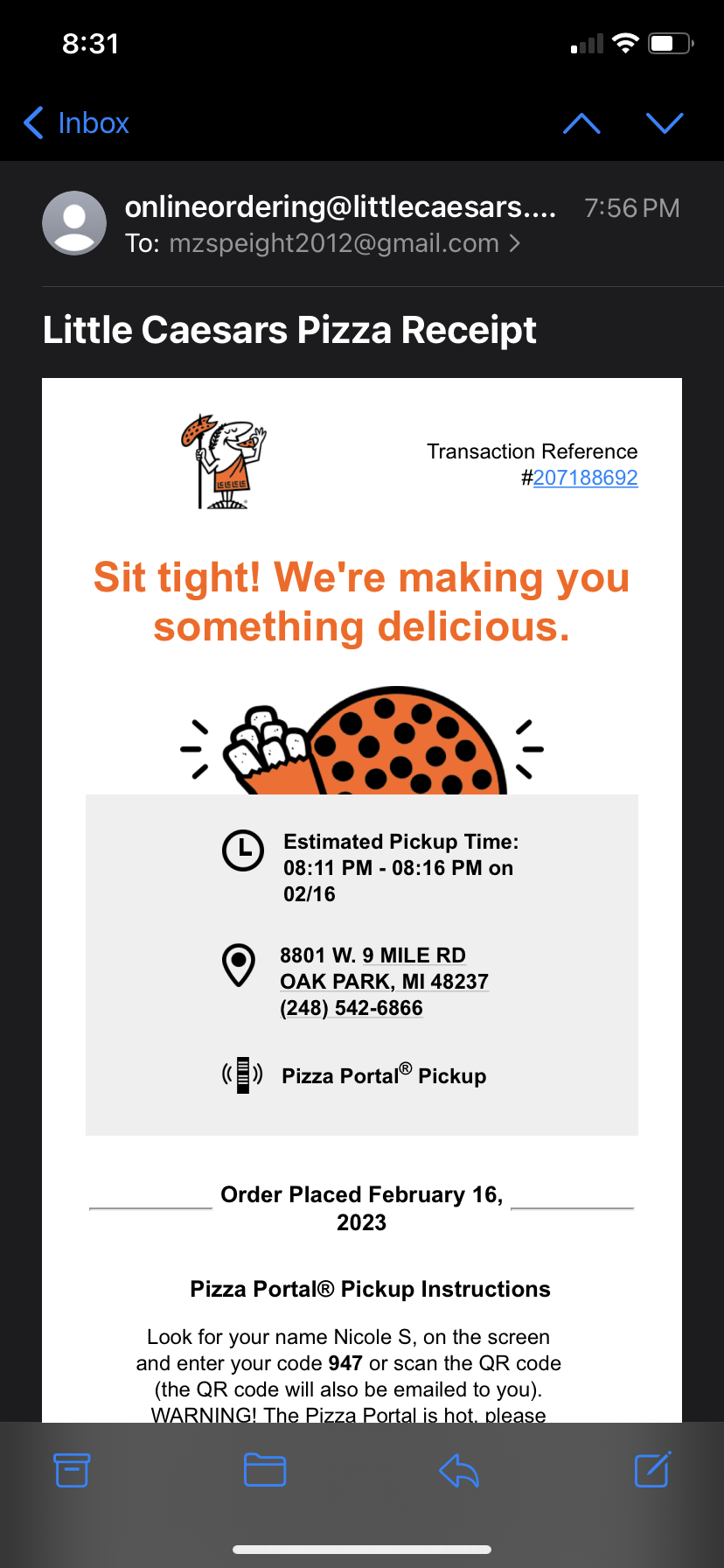Open transaction reference #207188692 link
Viewport: 724px width, 1568px height.
(585, 478)
